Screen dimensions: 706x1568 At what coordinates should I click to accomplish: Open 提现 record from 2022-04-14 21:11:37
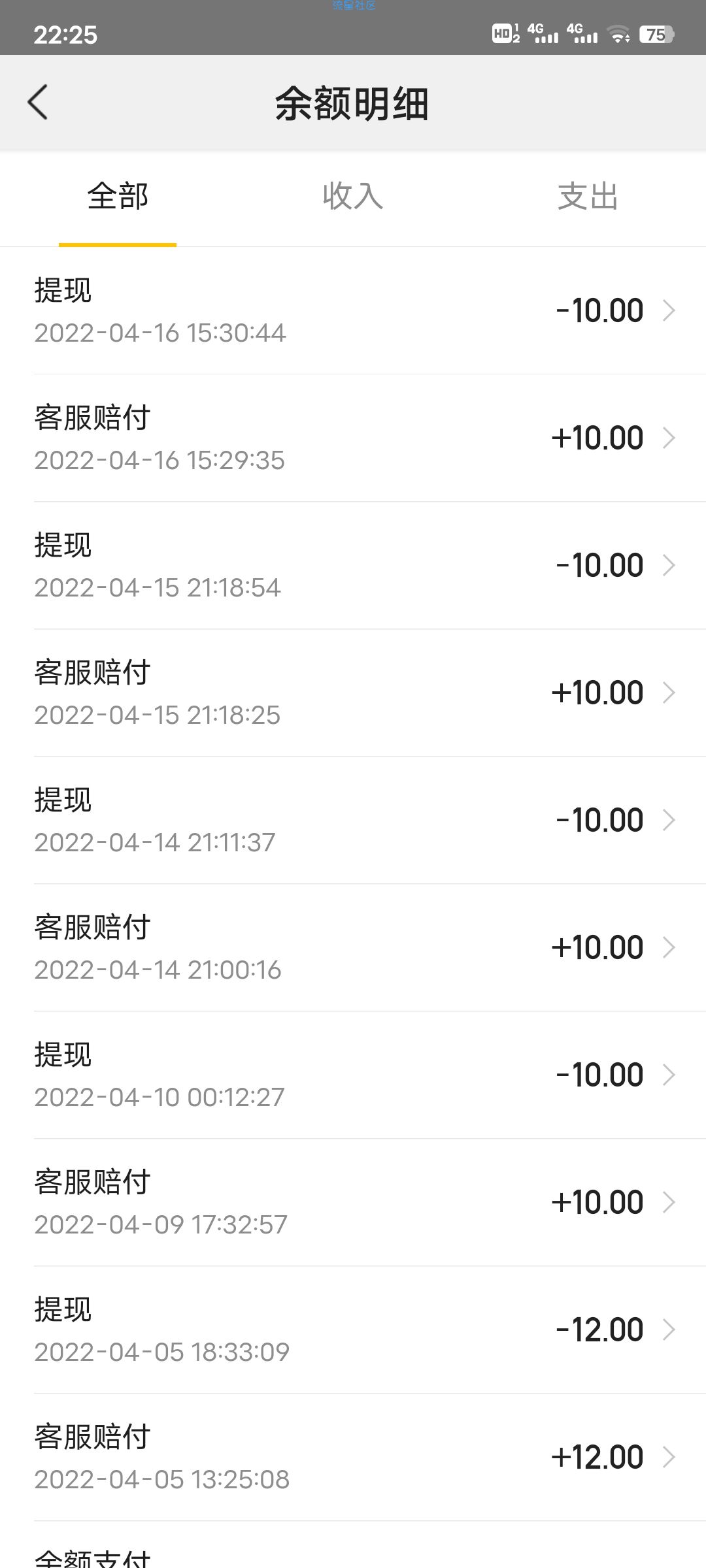(x=353, y=821)
